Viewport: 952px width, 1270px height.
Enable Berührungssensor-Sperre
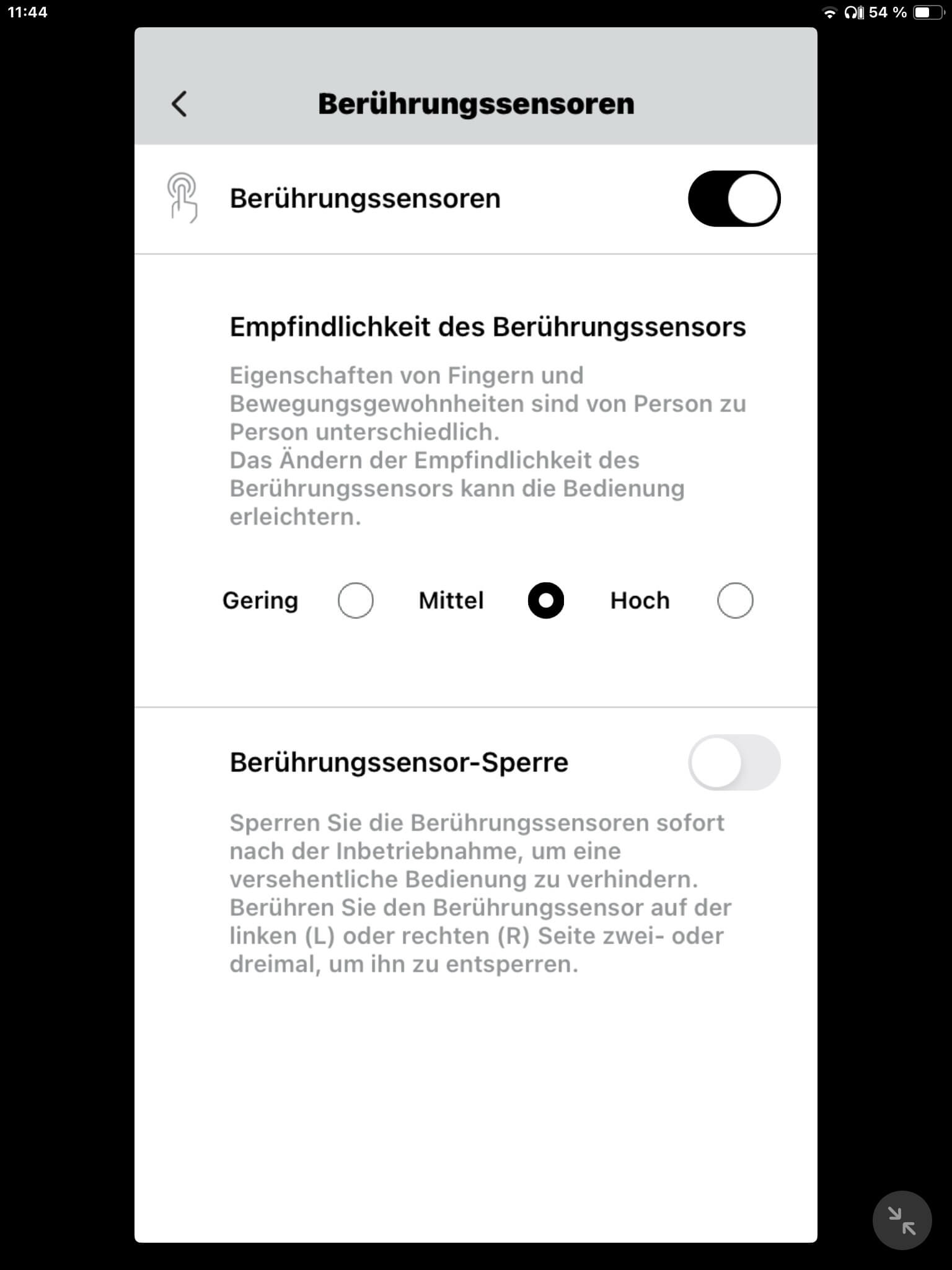(734, 762)
